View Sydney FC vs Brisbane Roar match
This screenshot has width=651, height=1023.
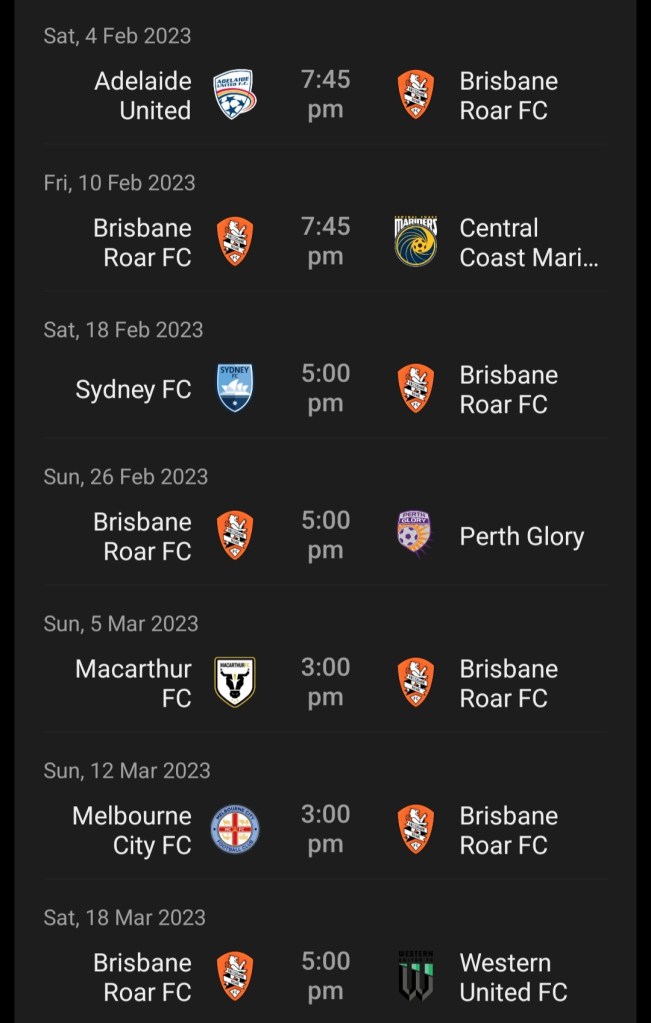325,389
